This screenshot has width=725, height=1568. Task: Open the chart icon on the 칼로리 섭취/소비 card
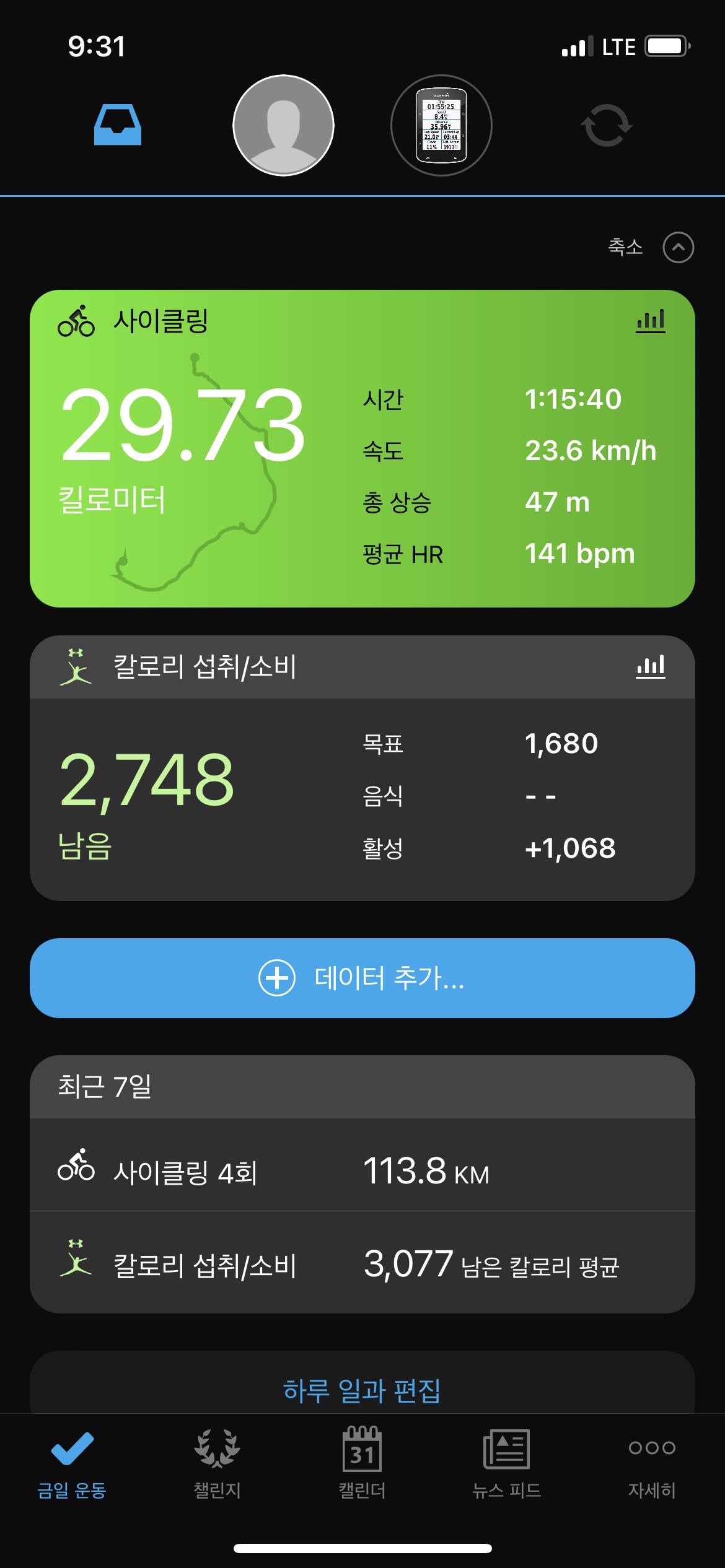coord(650,667)
